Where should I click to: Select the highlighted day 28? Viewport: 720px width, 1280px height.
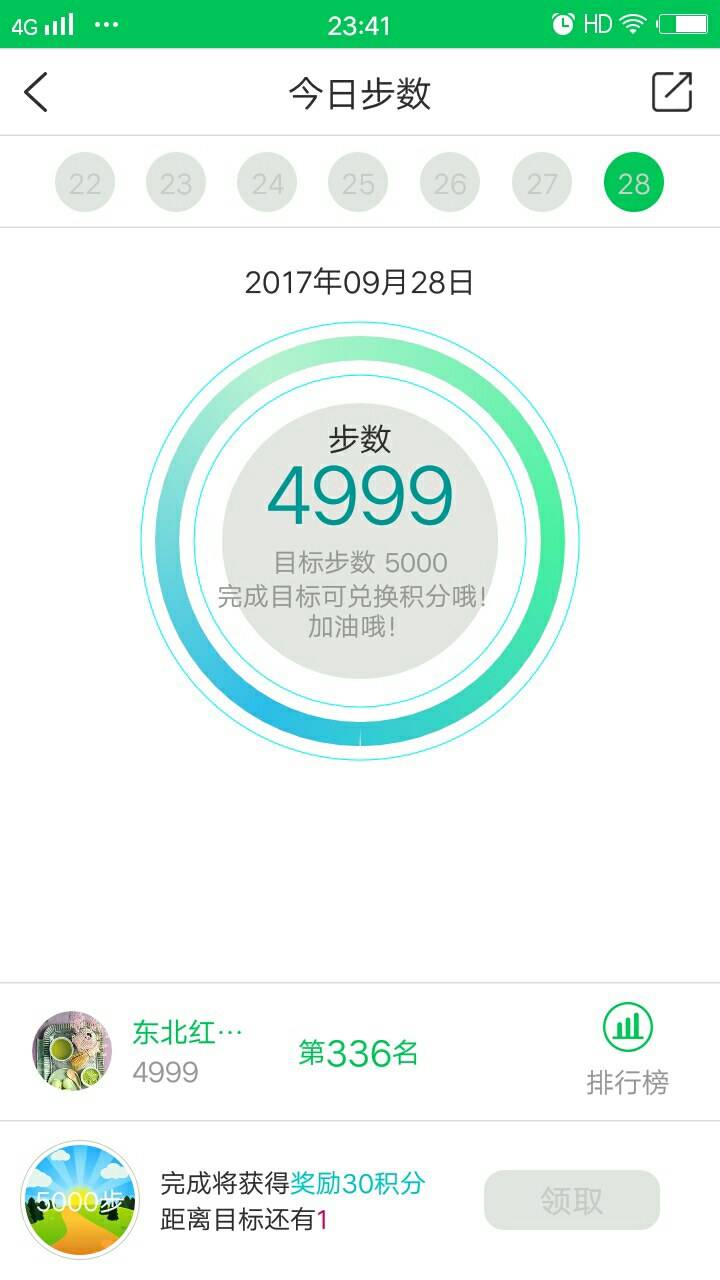pyautogui.click(x=634, y=183)
